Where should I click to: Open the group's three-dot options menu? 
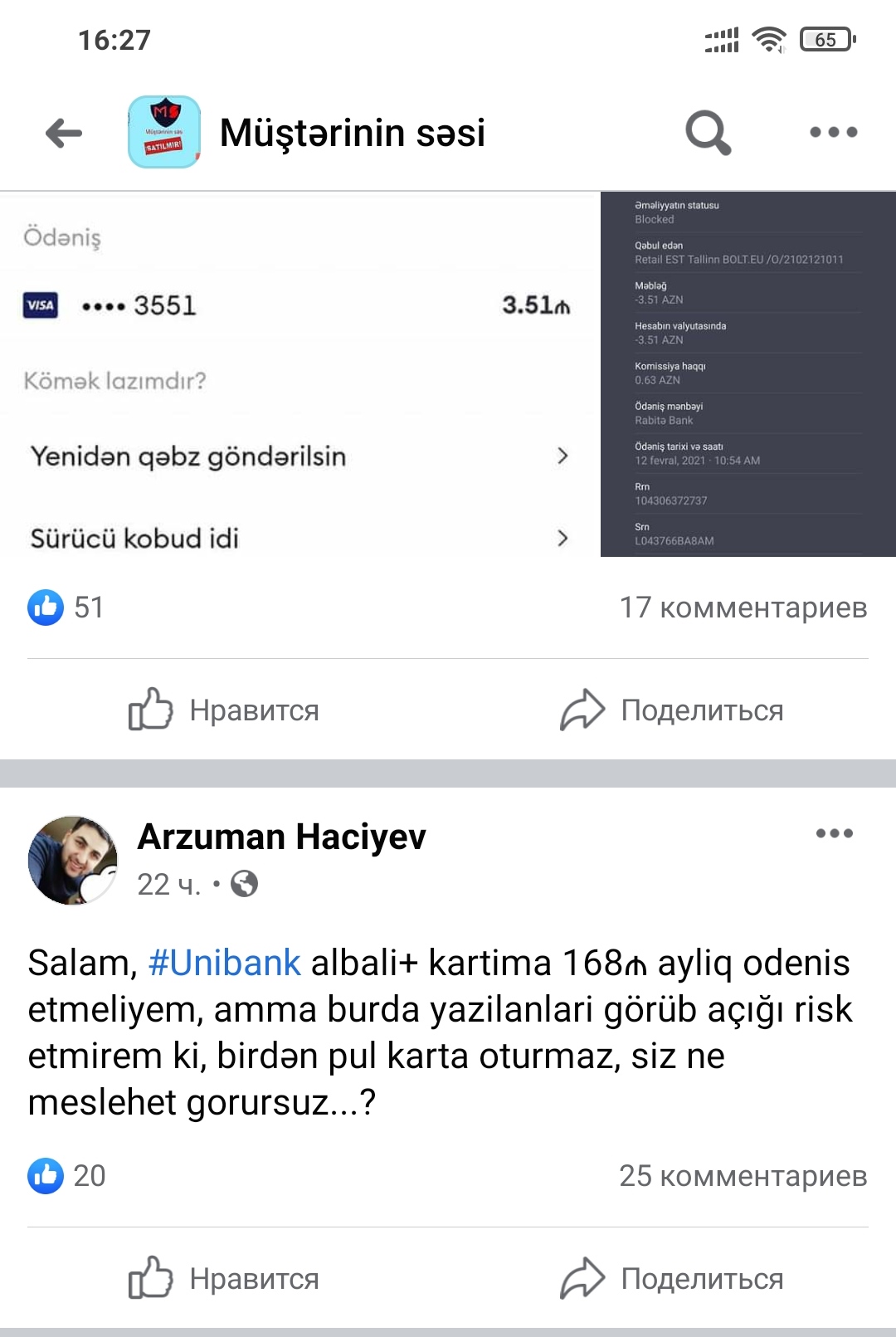[x=833, y=133]
